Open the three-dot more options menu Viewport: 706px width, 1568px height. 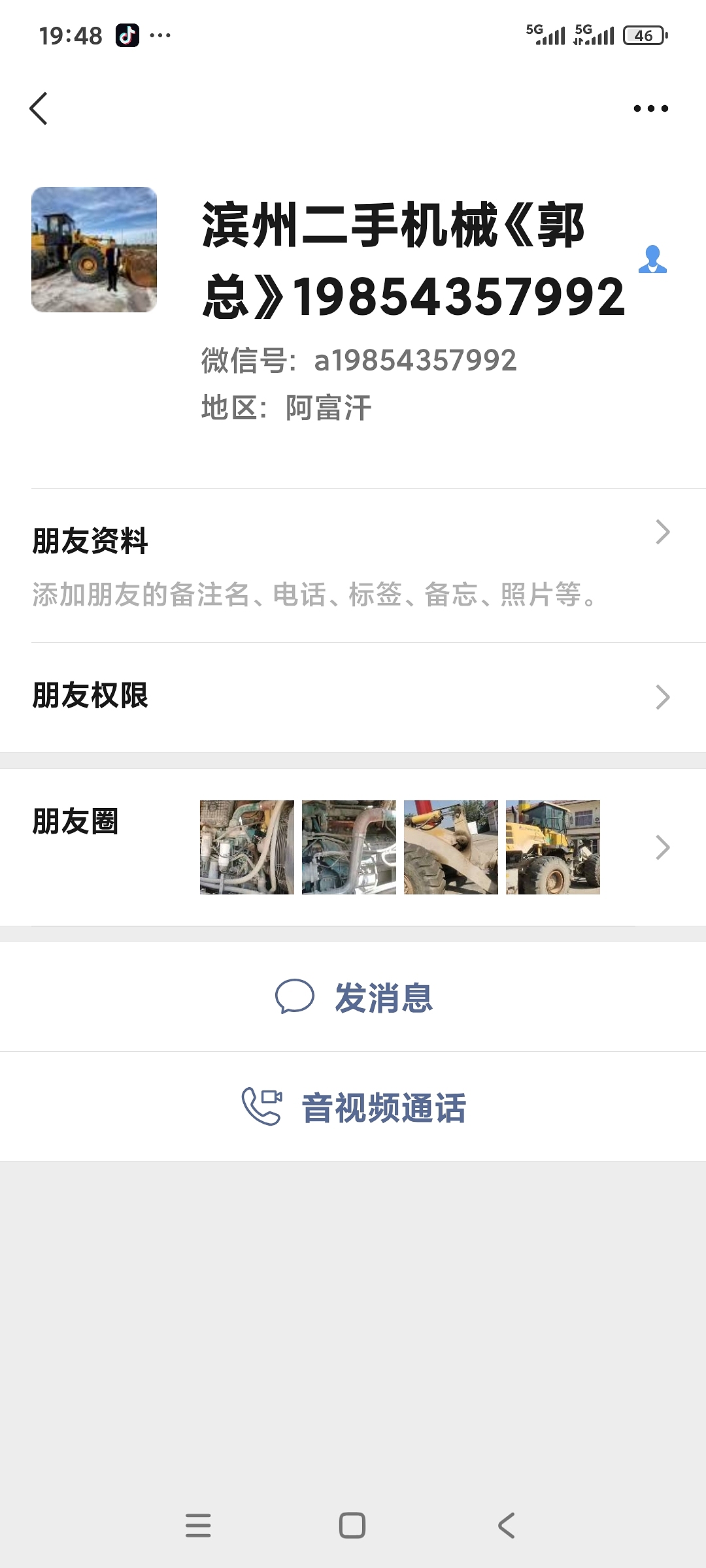click(650, 108)
